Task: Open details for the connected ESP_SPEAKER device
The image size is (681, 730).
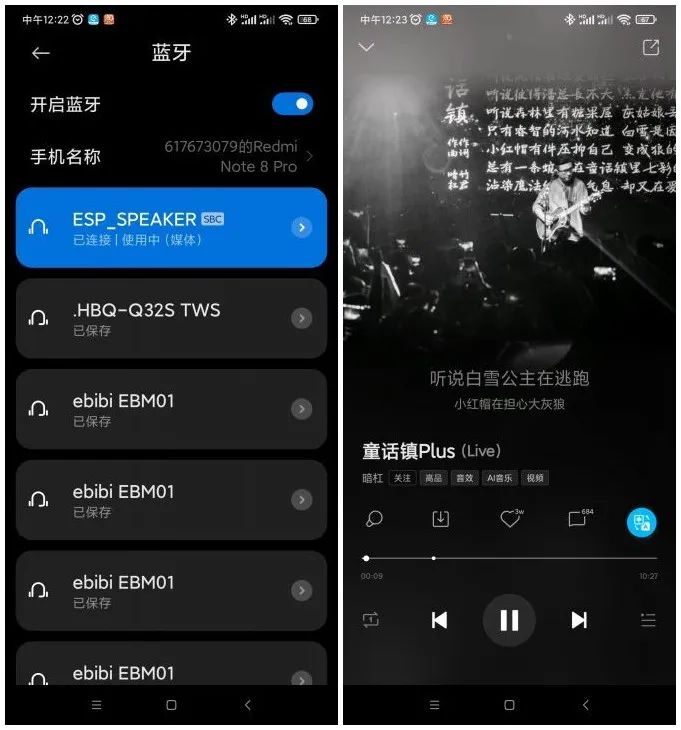Action: (x=302, y=228)
